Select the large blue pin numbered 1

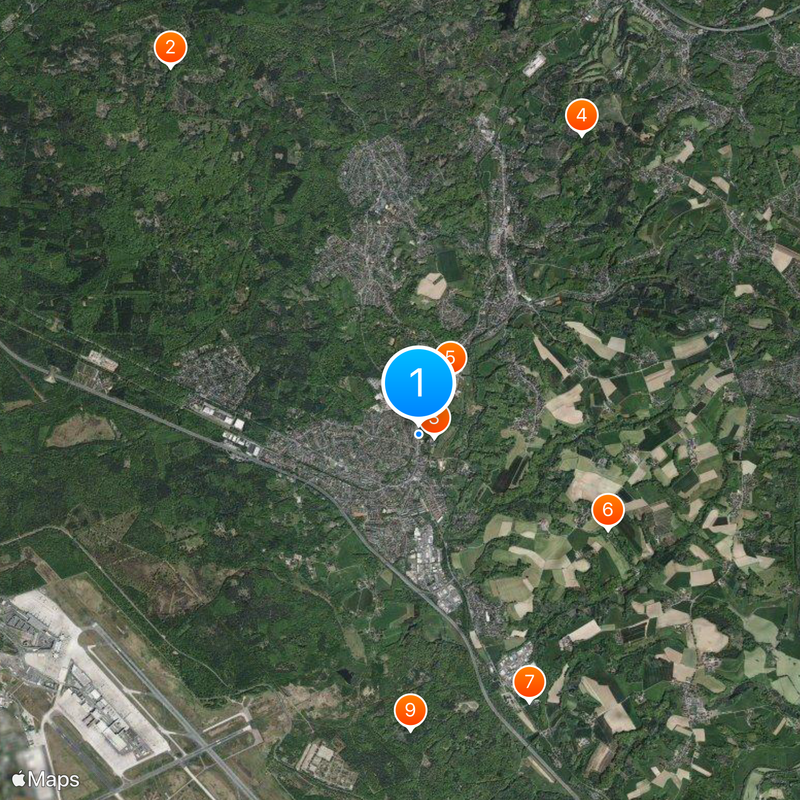tap(418, 382)
